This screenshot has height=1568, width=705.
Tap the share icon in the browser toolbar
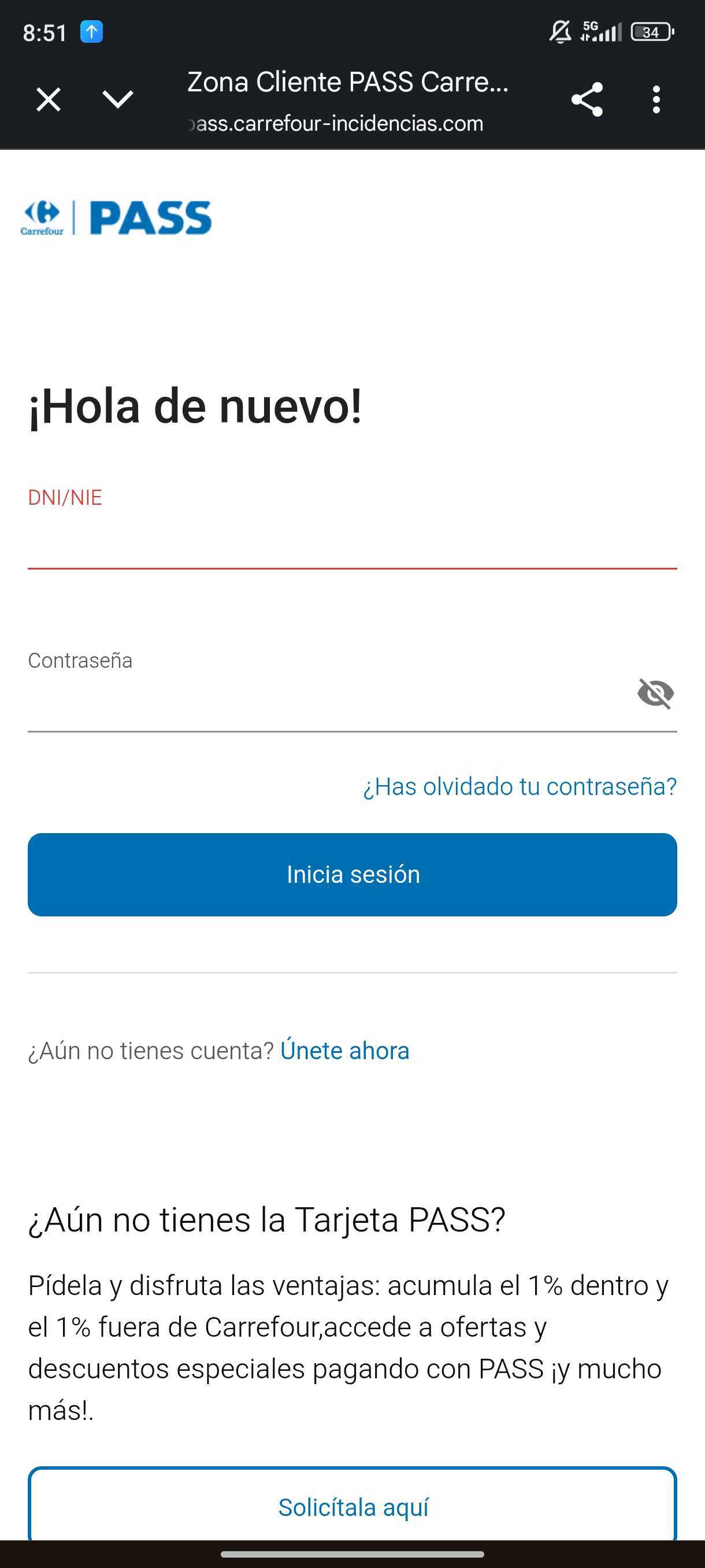pyautogui.click(x=586, y=99)
